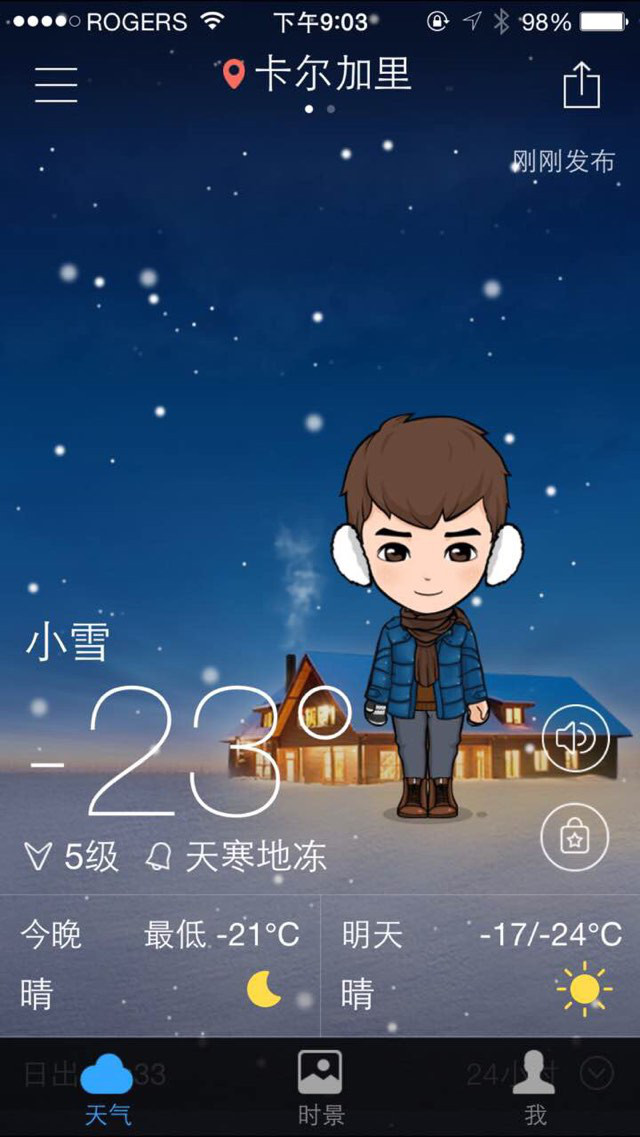640x1137 pixels.
Task: Switch to the 我 tab
Action: 535,1088
